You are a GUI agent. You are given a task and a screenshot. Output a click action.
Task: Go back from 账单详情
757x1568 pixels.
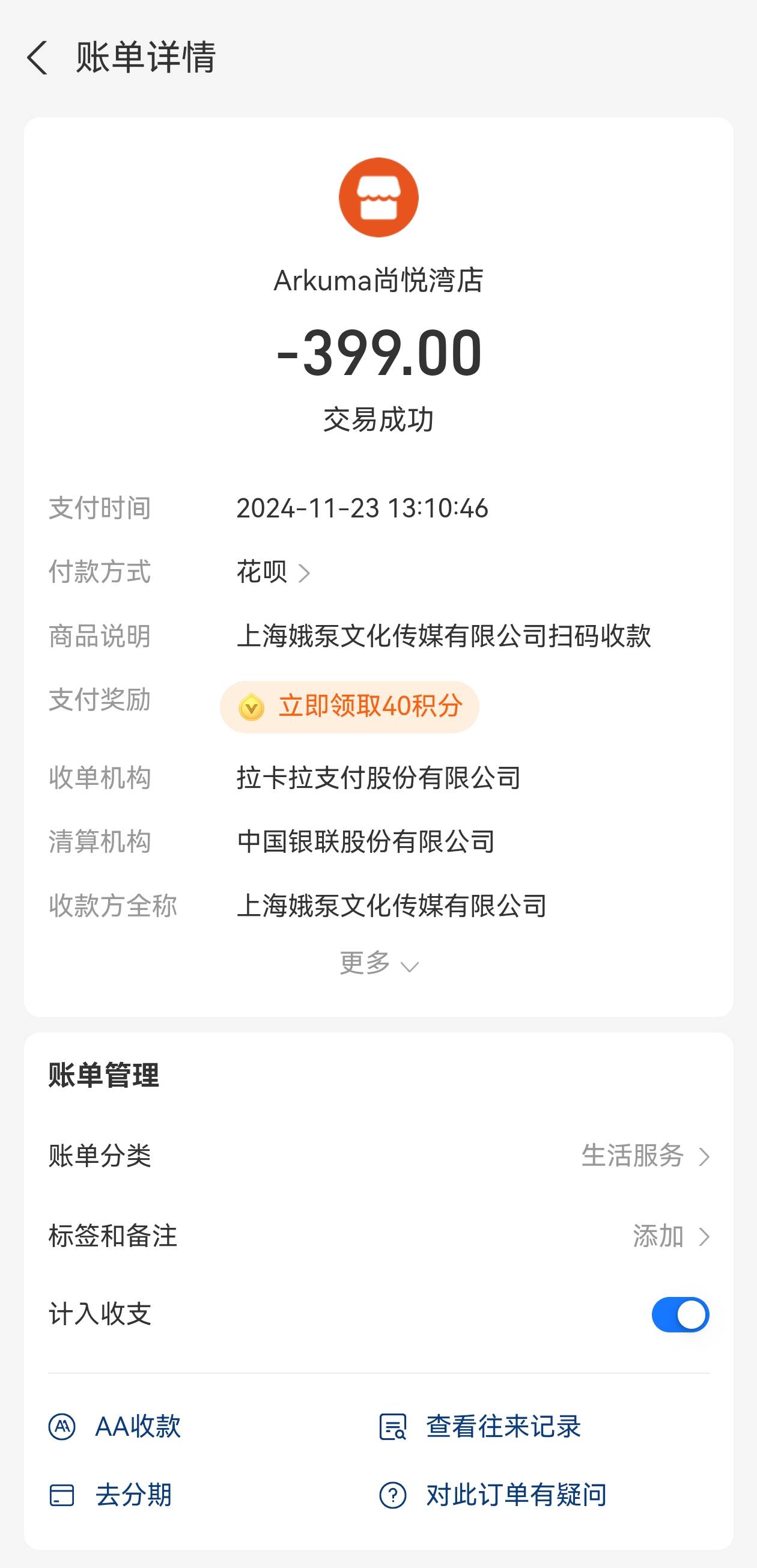[37, 58]
